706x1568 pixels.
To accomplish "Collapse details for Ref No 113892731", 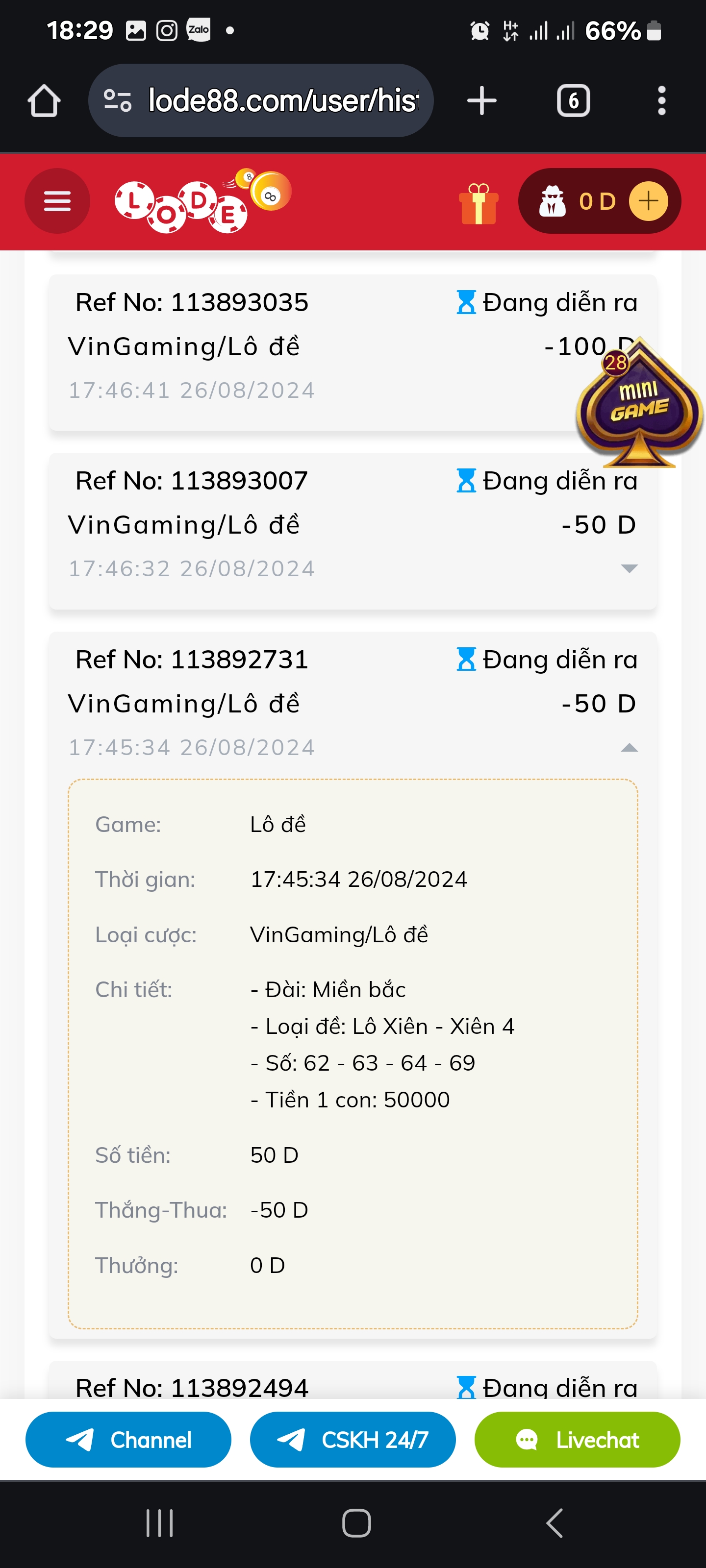I will 629,747.
